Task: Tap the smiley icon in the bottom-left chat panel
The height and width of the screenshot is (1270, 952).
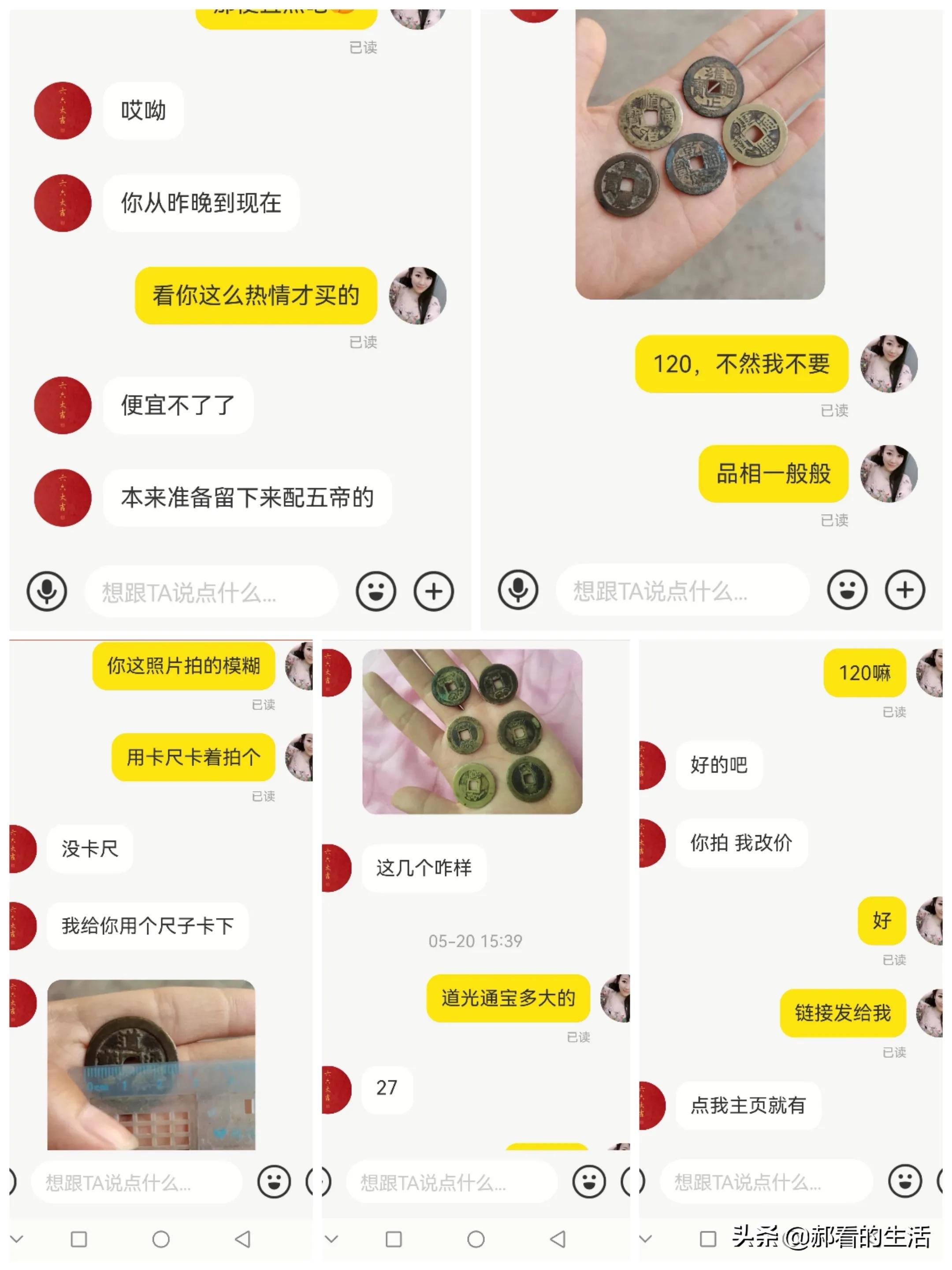Action: pyautogui.click(x=274, y=1180)
